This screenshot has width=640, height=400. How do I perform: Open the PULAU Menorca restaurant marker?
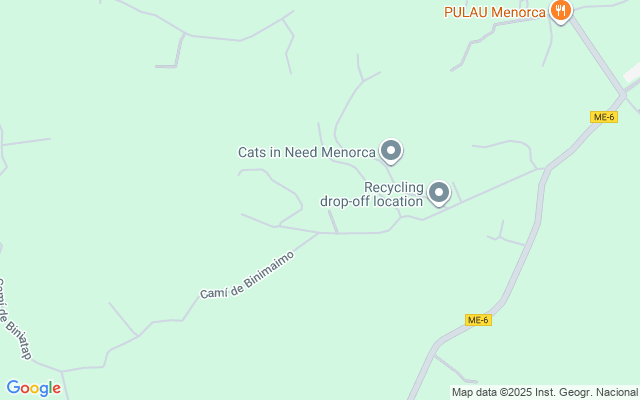[x=561, y=11]
